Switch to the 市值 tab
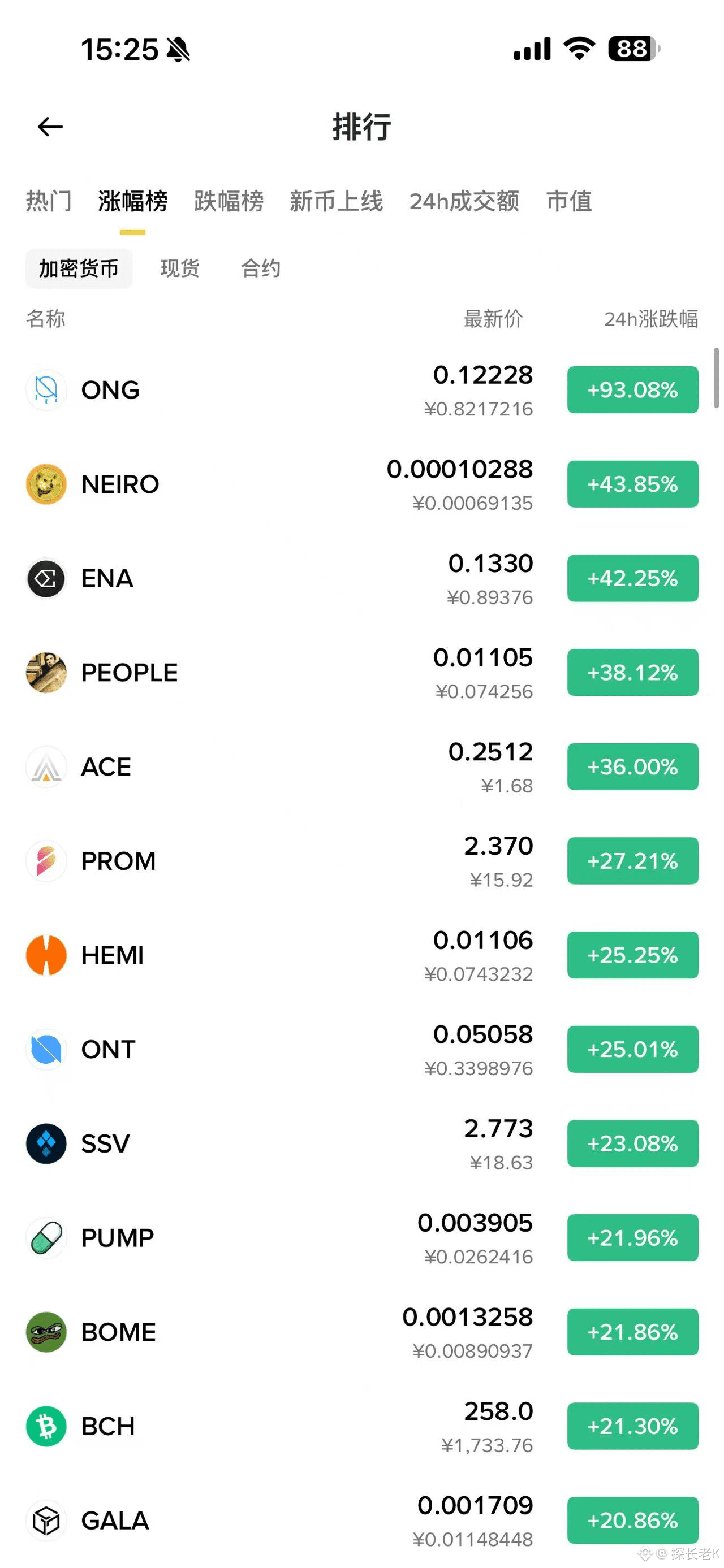 pyautogui.click(x=568, y=201)
